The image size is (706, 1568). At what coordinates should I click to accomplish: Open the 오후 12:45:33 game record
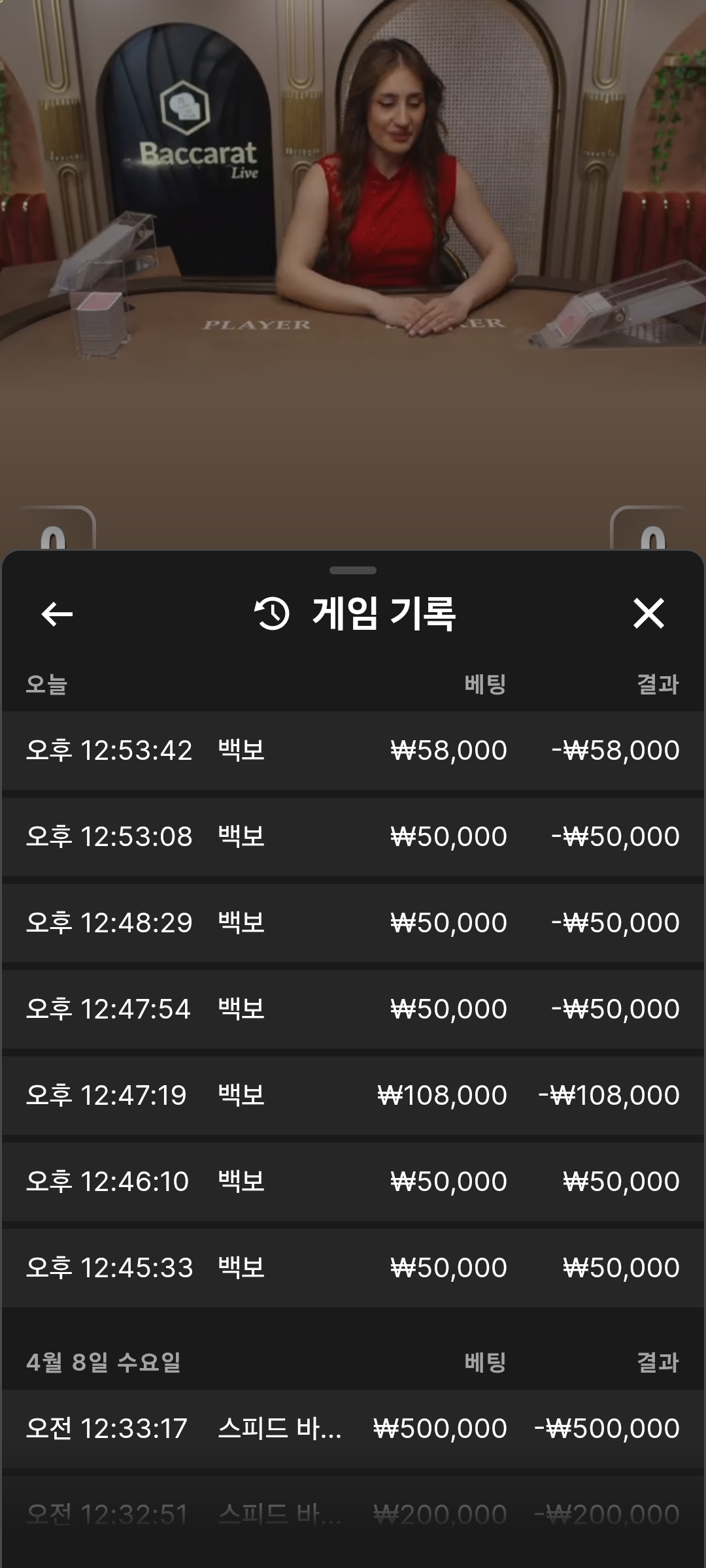click(353, 1267)
